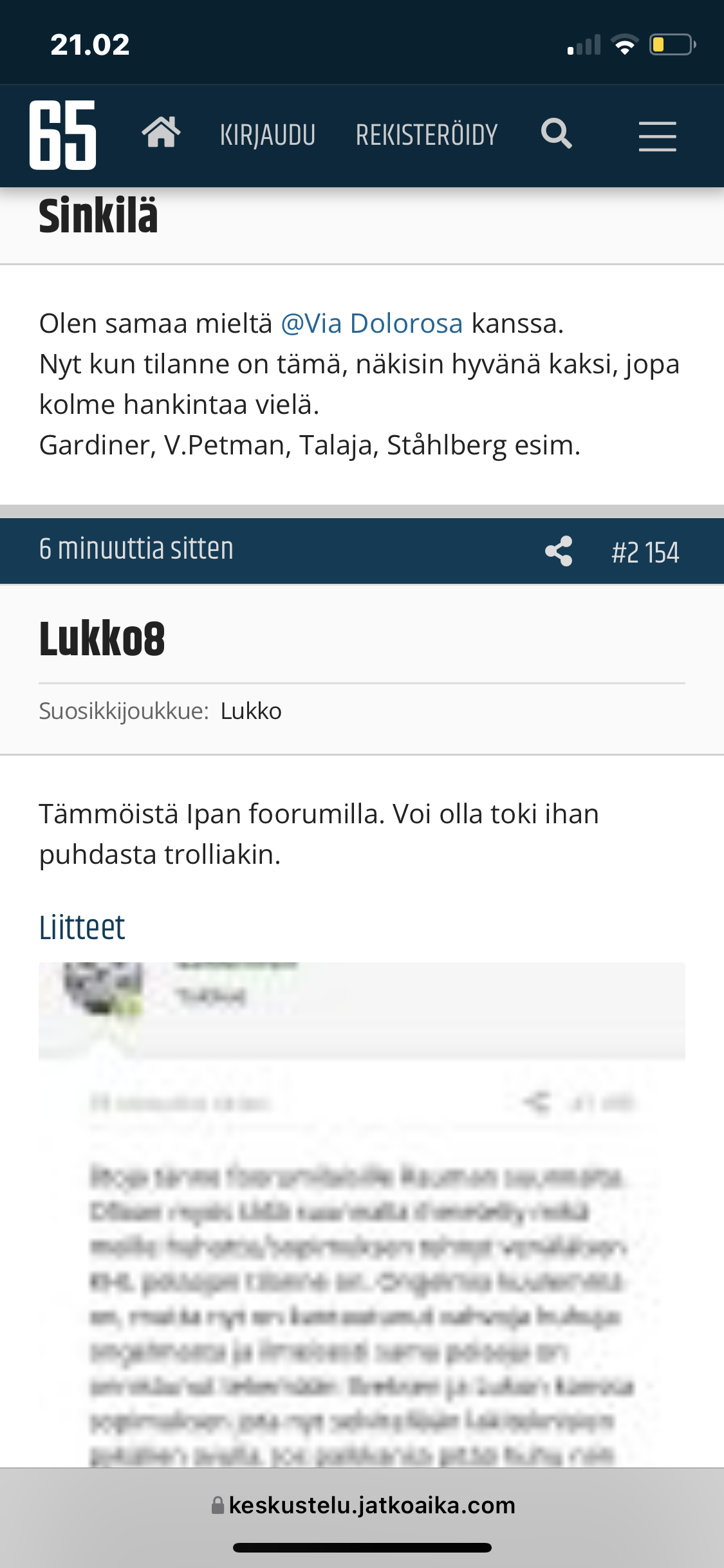Share post #2 154
The image size is (724, 1568).
pyautogui.click(x=559, y=551)
